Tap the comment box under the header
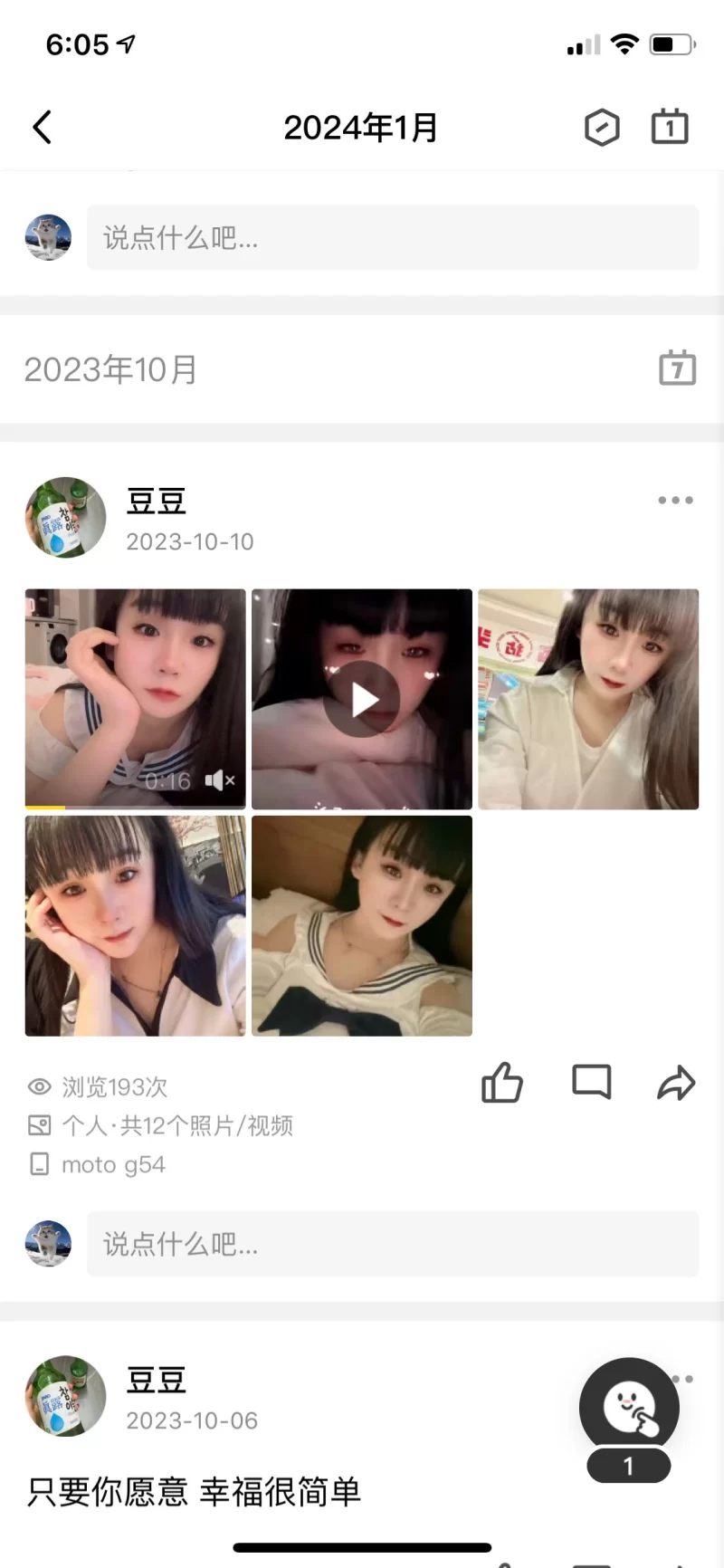The width and height of the screenshot is (724, 1568). click(392, 237)
